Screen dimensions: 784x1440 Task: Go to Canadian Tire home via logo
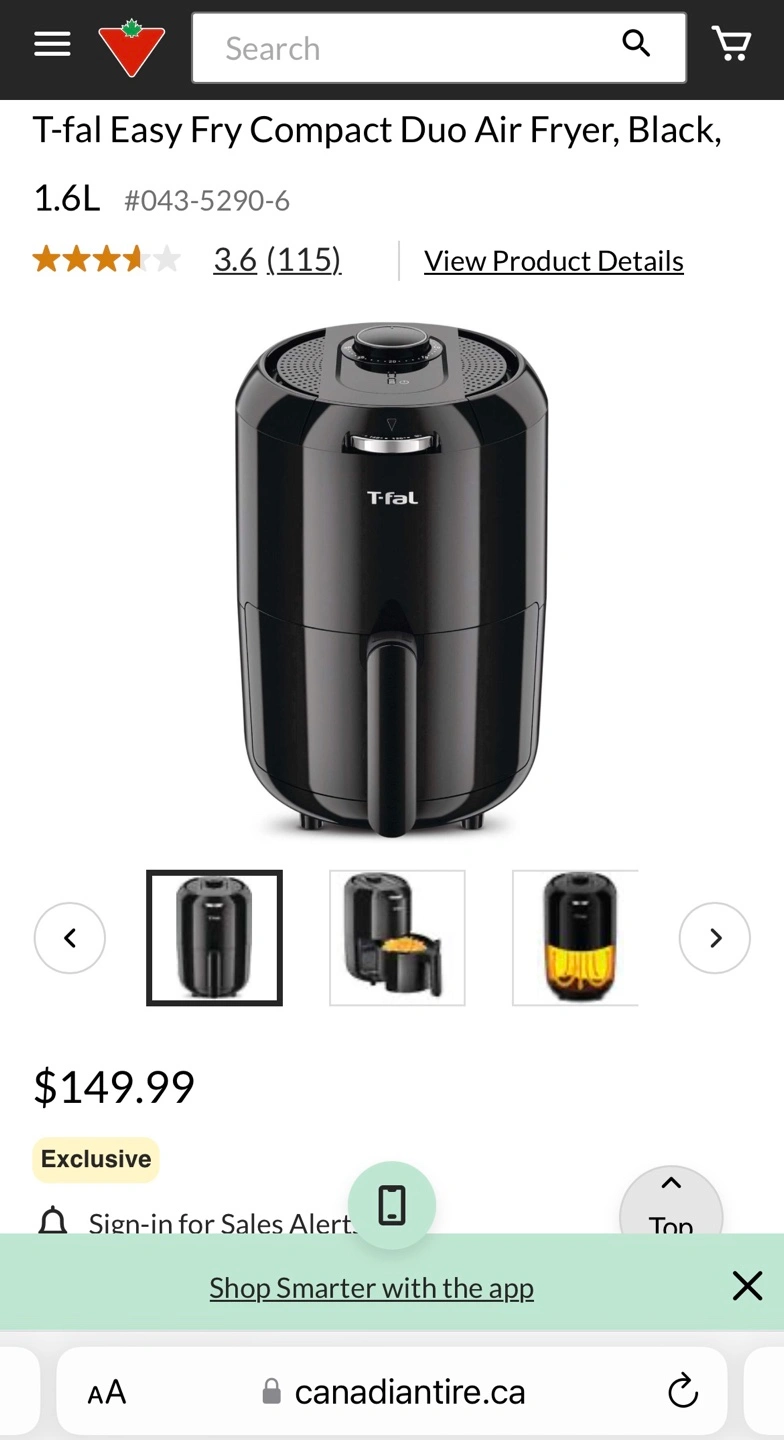point(131,48)
